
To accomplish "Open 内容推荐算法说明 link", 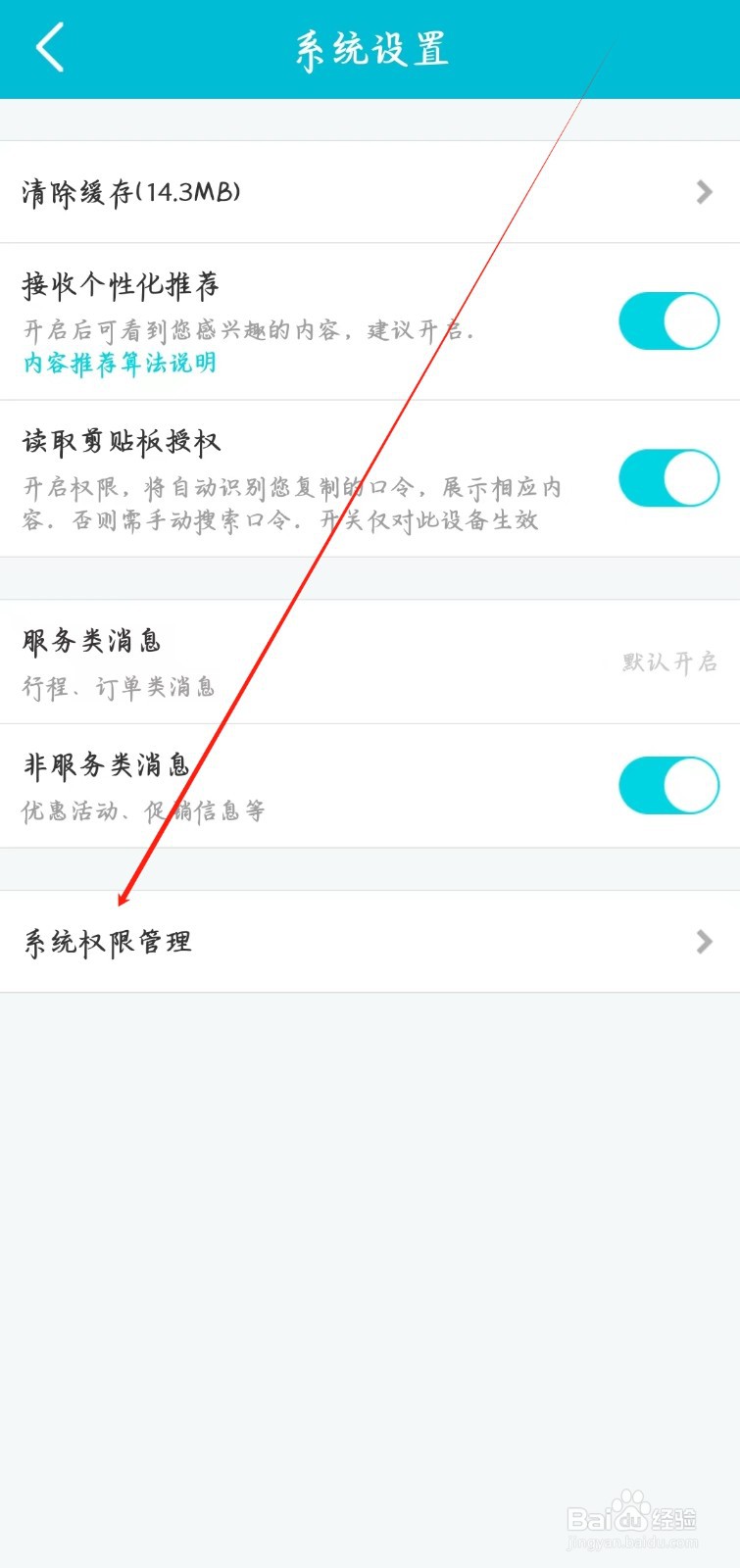I will pyautogui.click(x=118, y=364).
